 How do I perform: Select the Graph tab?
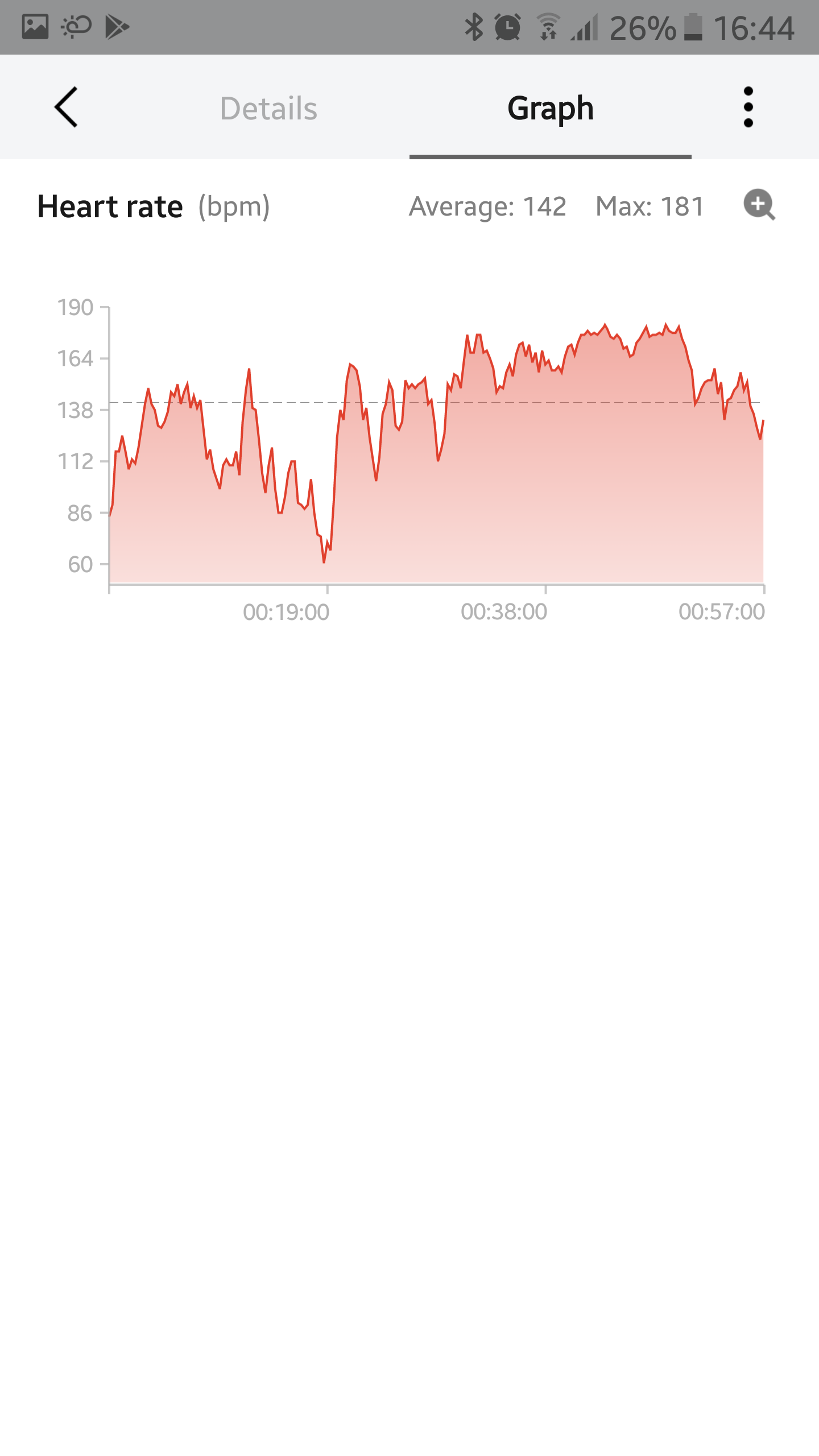click(x=551, y=108)
